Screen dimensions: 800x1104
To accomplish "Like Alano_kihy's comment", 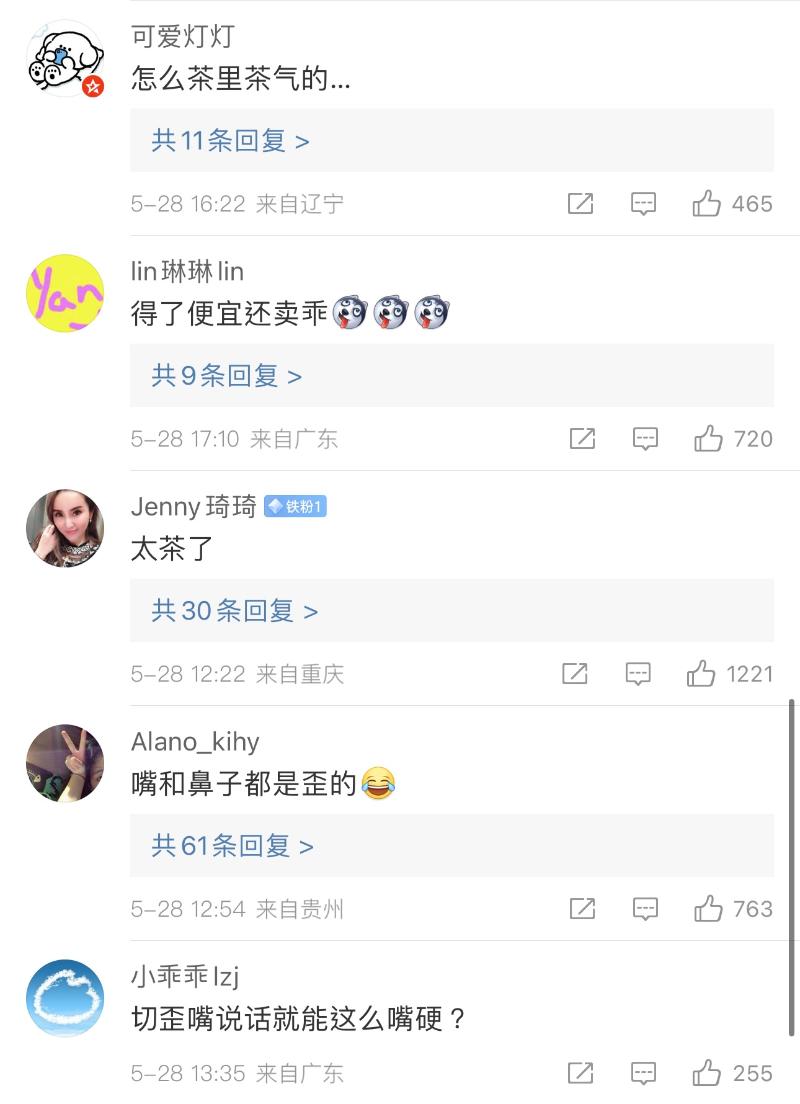I will coord(708,909).
